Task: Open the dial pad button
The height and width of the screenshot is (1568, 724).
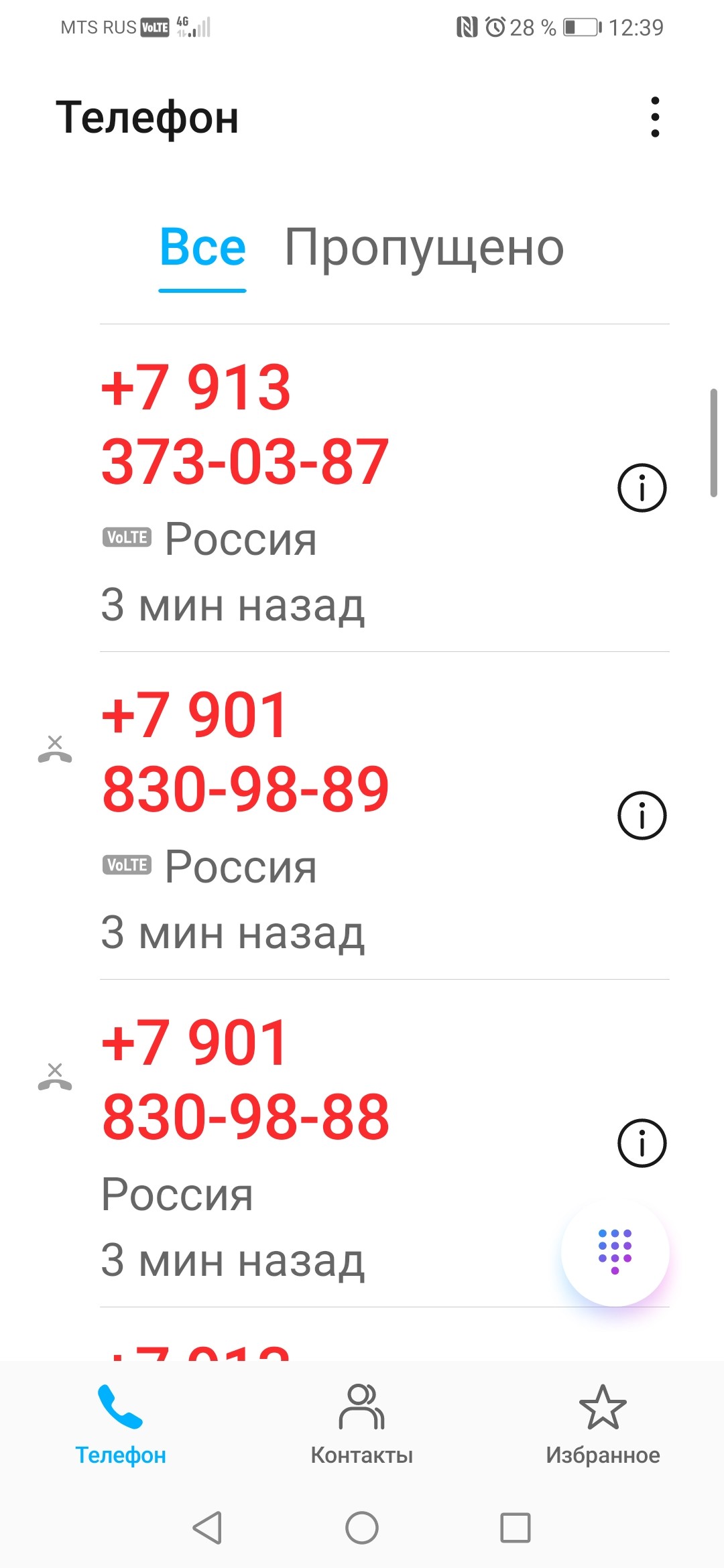Action: click(615, 1251)
